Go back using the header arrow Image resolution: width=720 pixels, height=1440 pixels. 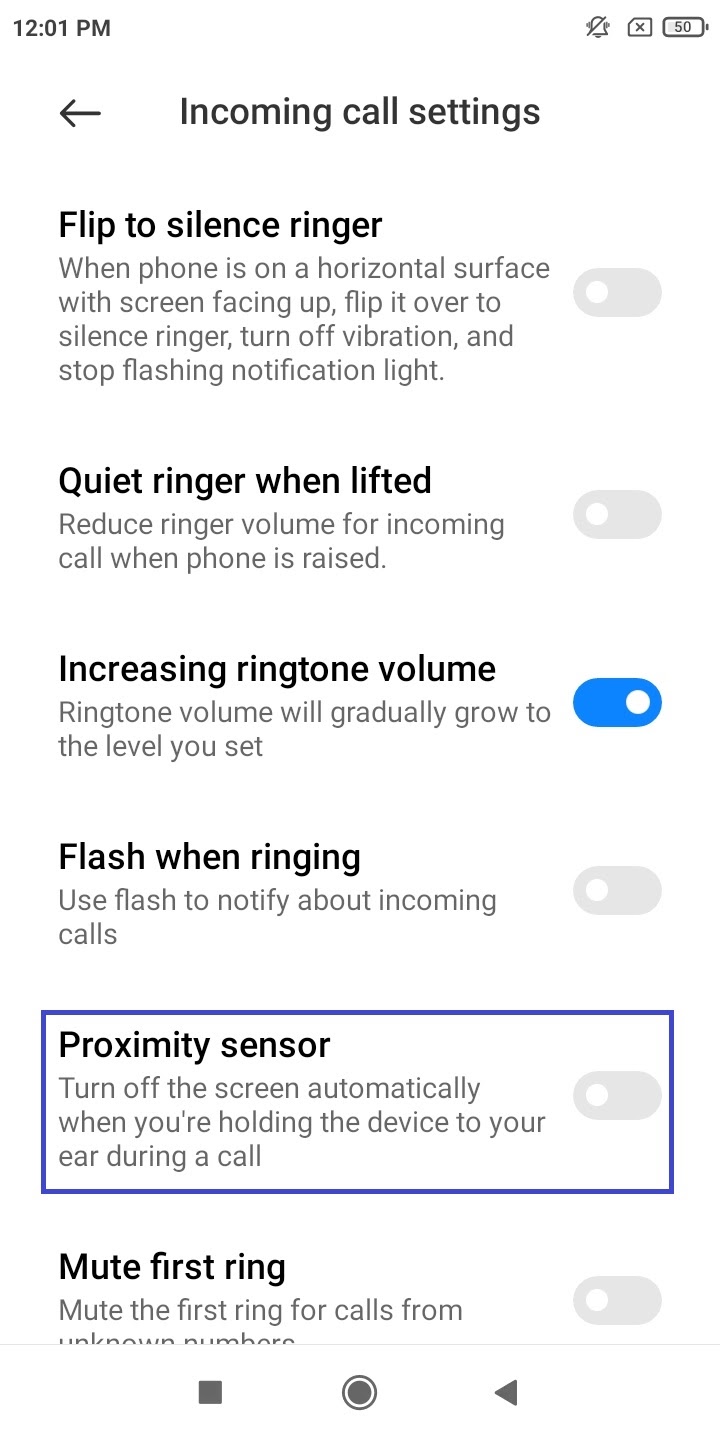coord(80,113)
